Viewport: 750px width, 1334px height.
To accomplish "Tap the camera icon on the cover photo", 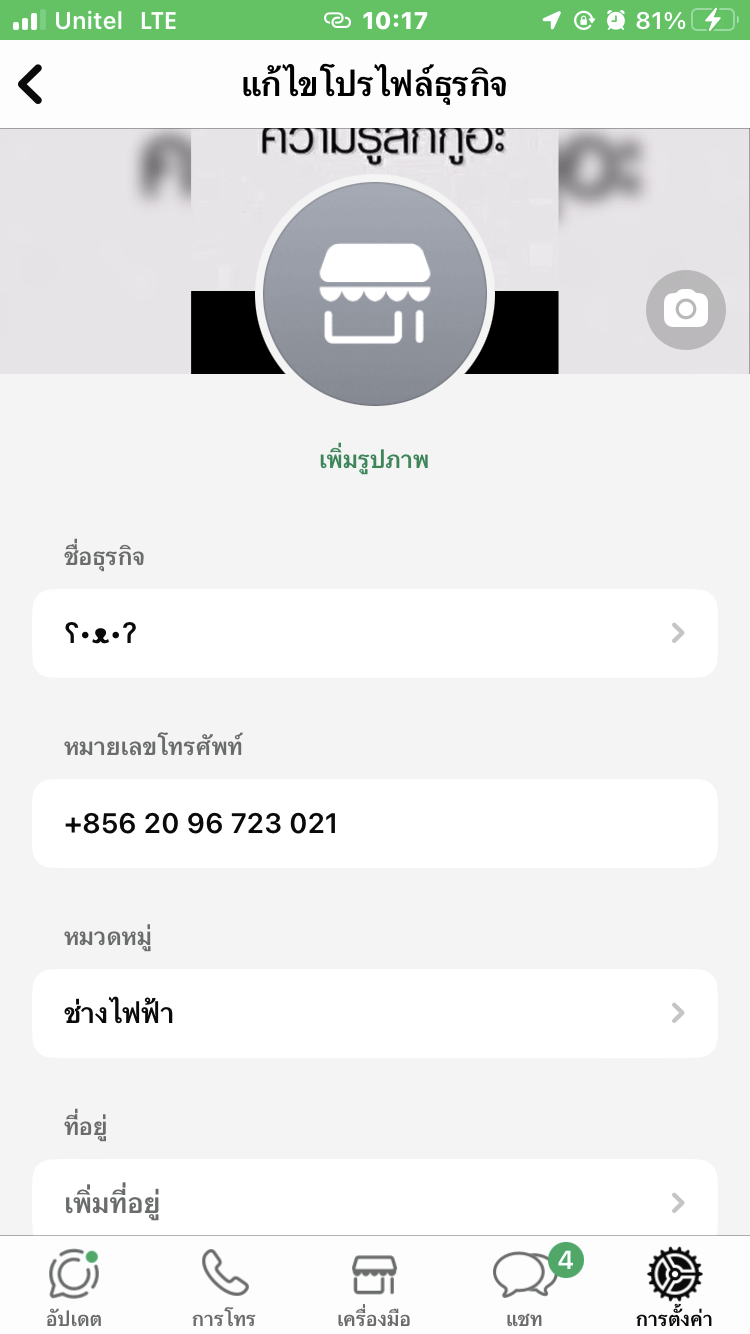I will (685, 309).
